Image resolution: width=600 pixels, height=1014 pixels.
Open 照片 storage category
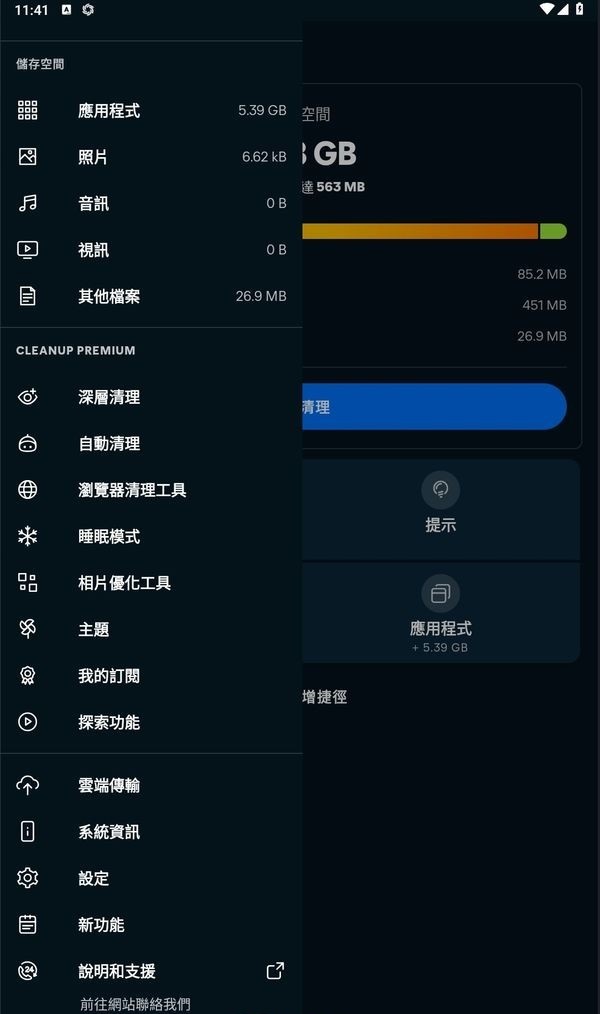pos(150,157)
